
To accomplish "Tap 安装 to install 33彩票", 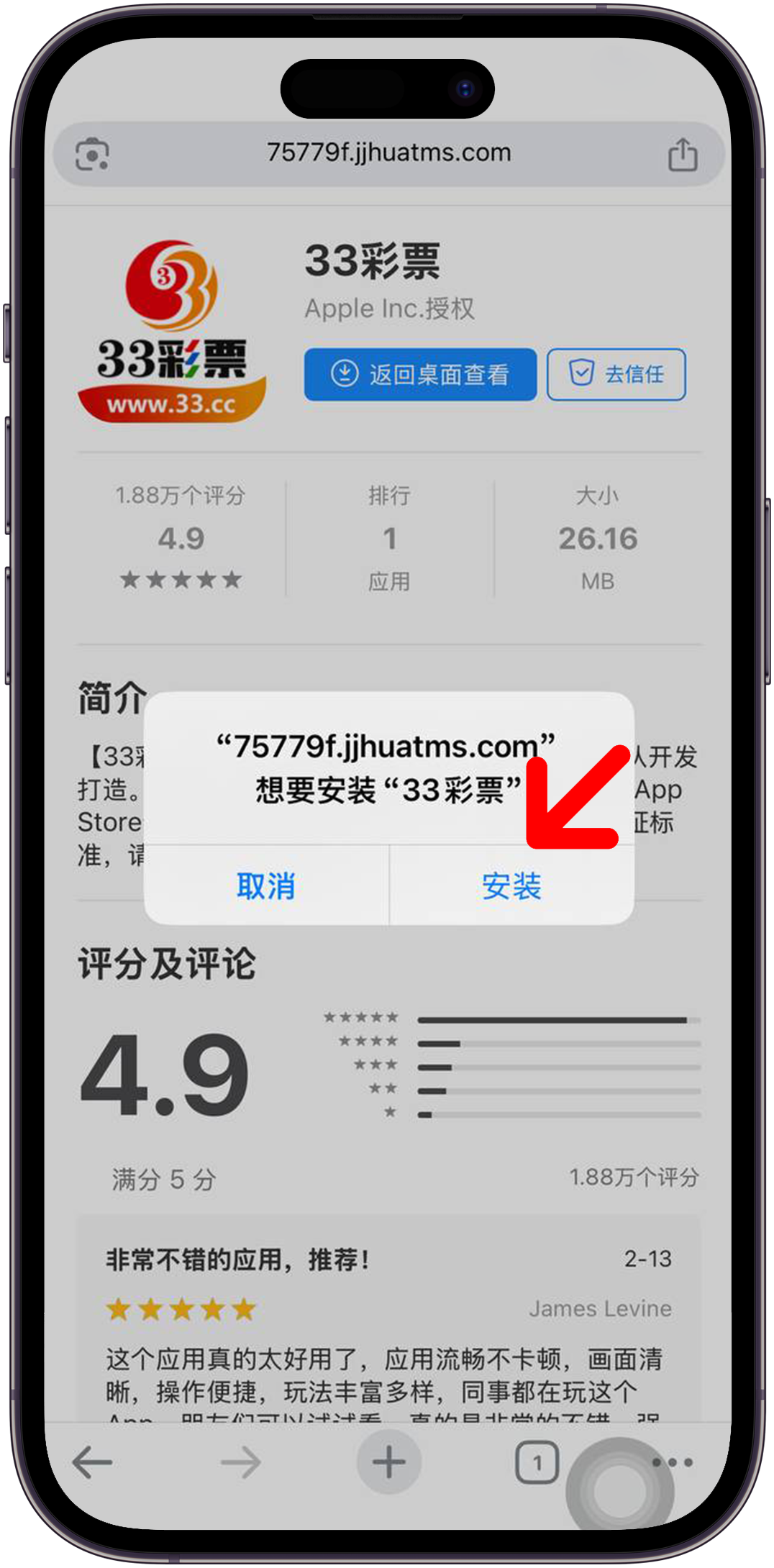I will [x=511, y=886].
